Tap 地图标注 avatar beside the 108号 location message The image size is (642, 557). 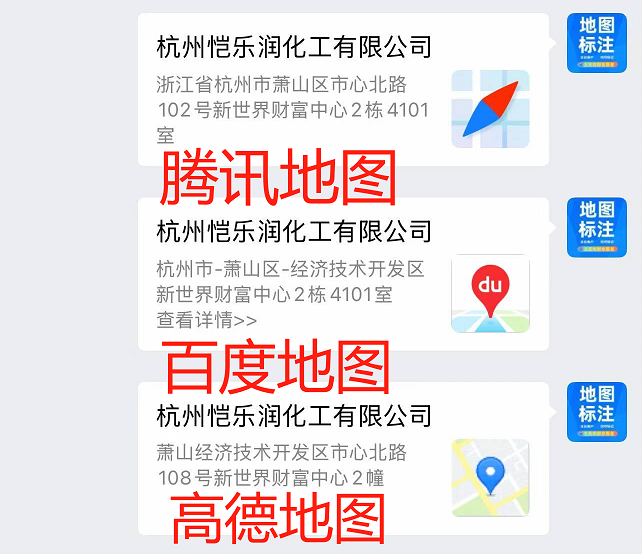pyautogui.click(x=596, y=411)
